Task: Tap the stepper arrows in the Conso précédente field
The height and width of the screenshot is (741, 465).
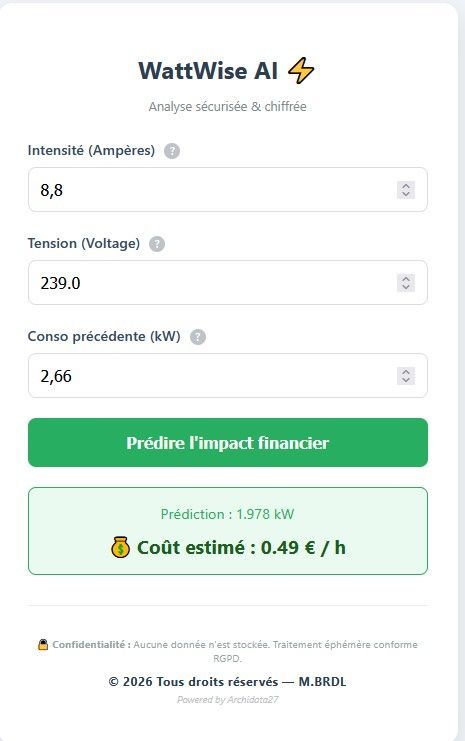Action: tap(405, 376)
